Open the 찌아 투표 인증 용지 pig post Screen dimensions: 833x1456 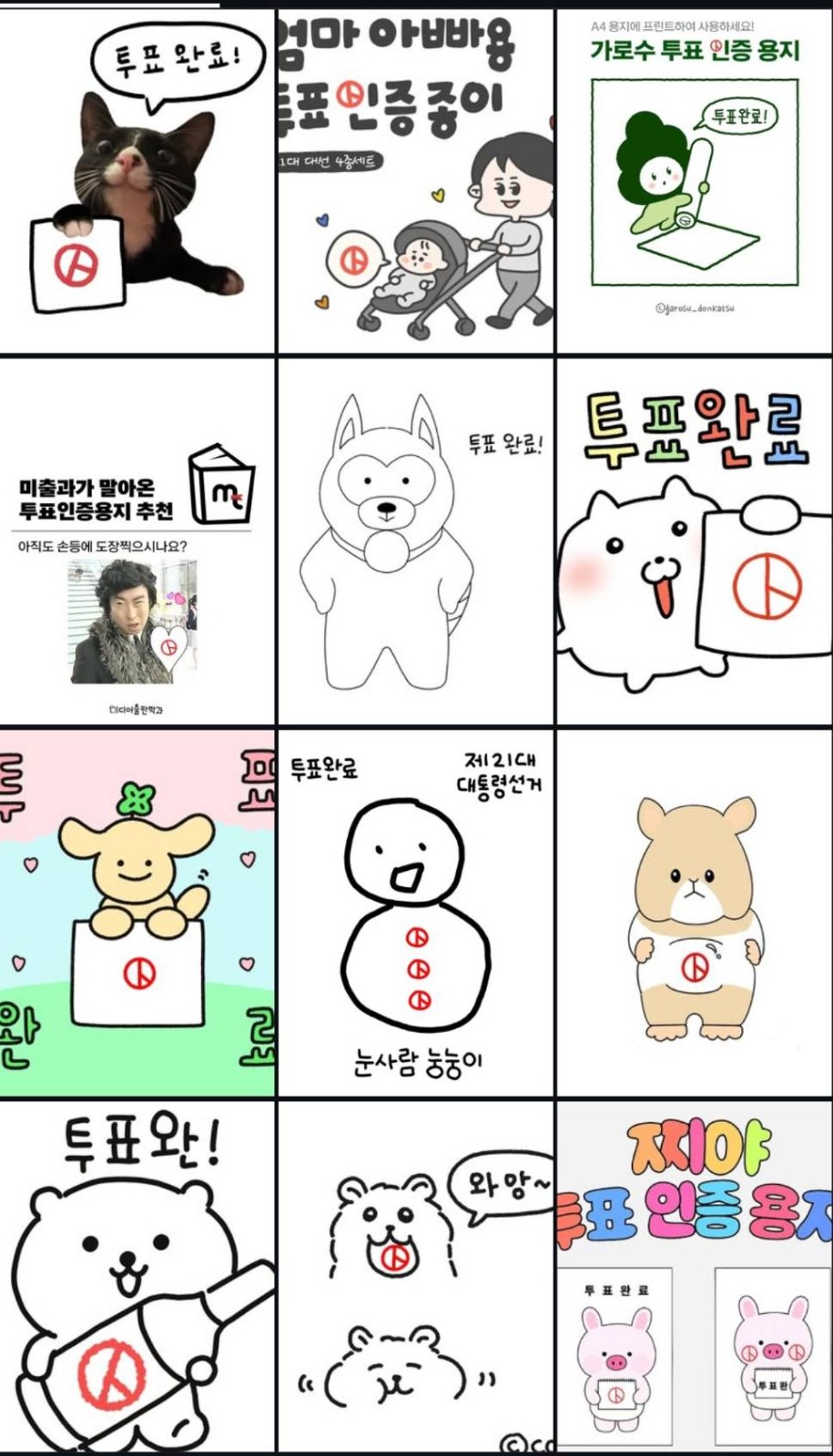click(x=695, y=1274)
